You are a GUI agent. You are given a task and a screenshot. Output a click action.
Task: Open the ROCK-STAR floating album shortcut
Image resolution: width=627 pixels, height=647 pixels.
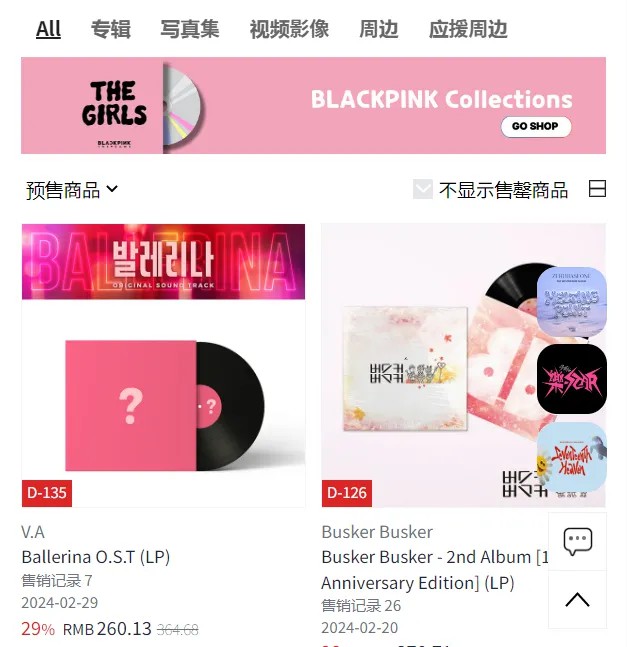pos(572,379)
